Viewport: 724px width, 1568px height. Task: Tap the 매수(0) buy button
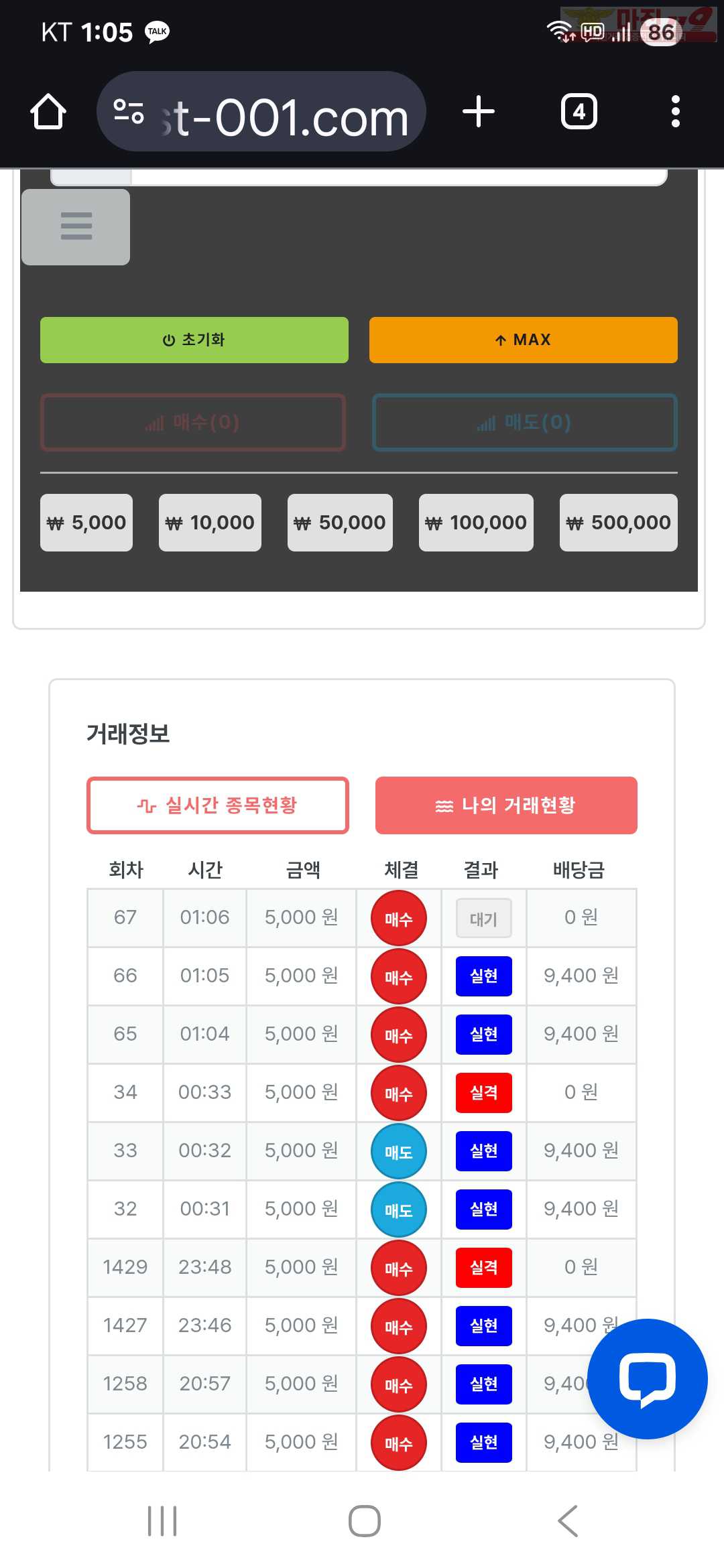coord(193,422)
